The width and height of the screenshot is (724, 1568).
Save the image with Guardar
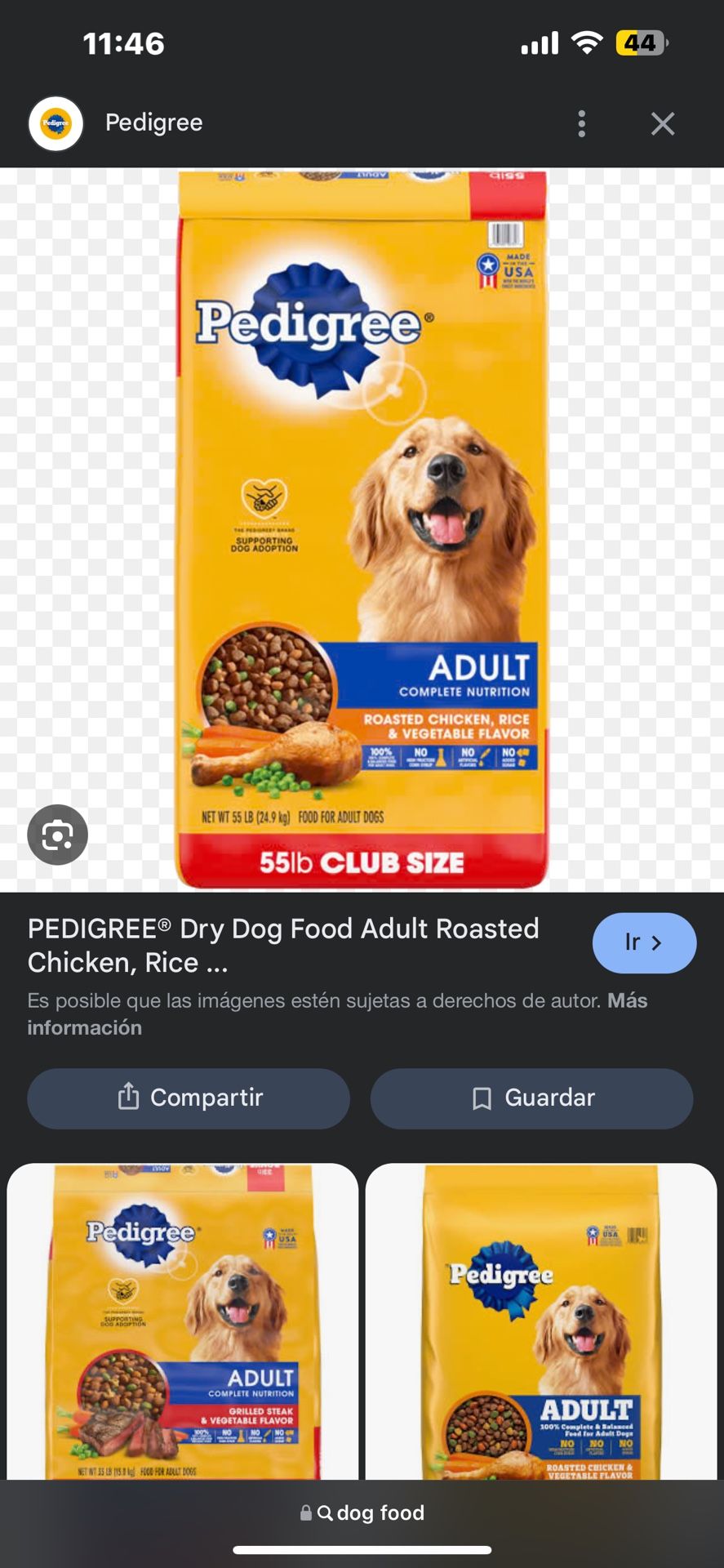click(x=531, y=1098)
